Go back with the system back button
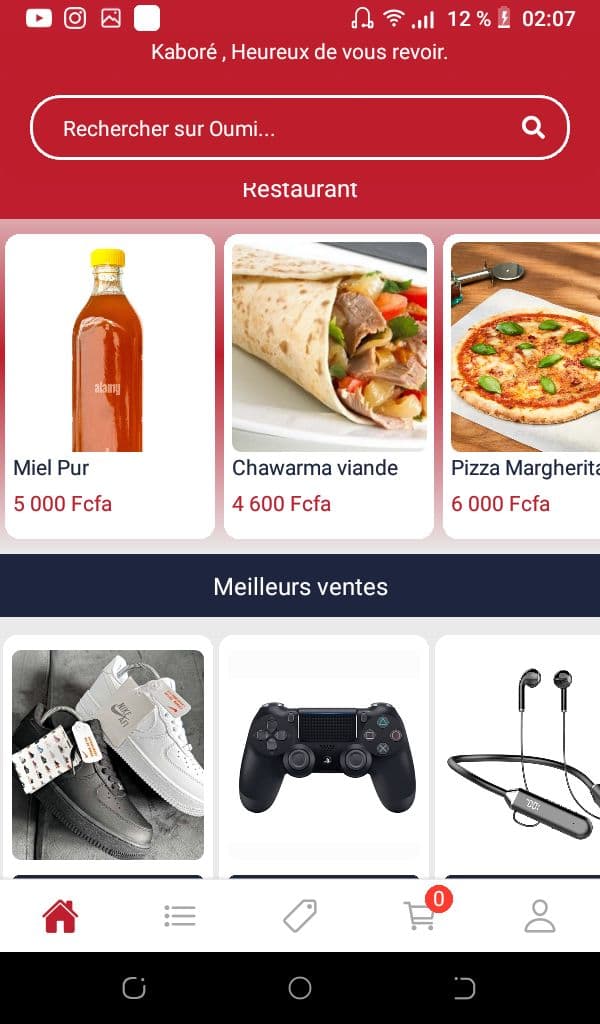Viewport: 600px width, 1024px height. [x=465, y=988]
